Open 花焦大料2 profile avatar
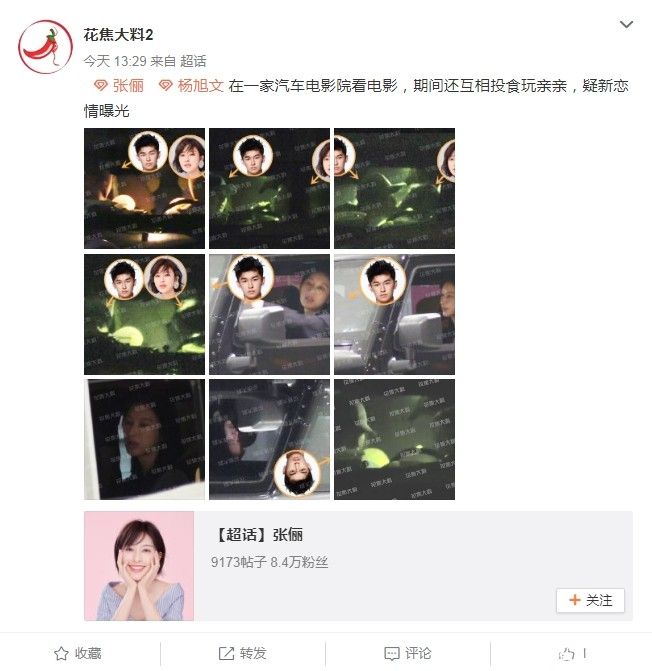Screen dimensions: 652x671 coord(44,46)
